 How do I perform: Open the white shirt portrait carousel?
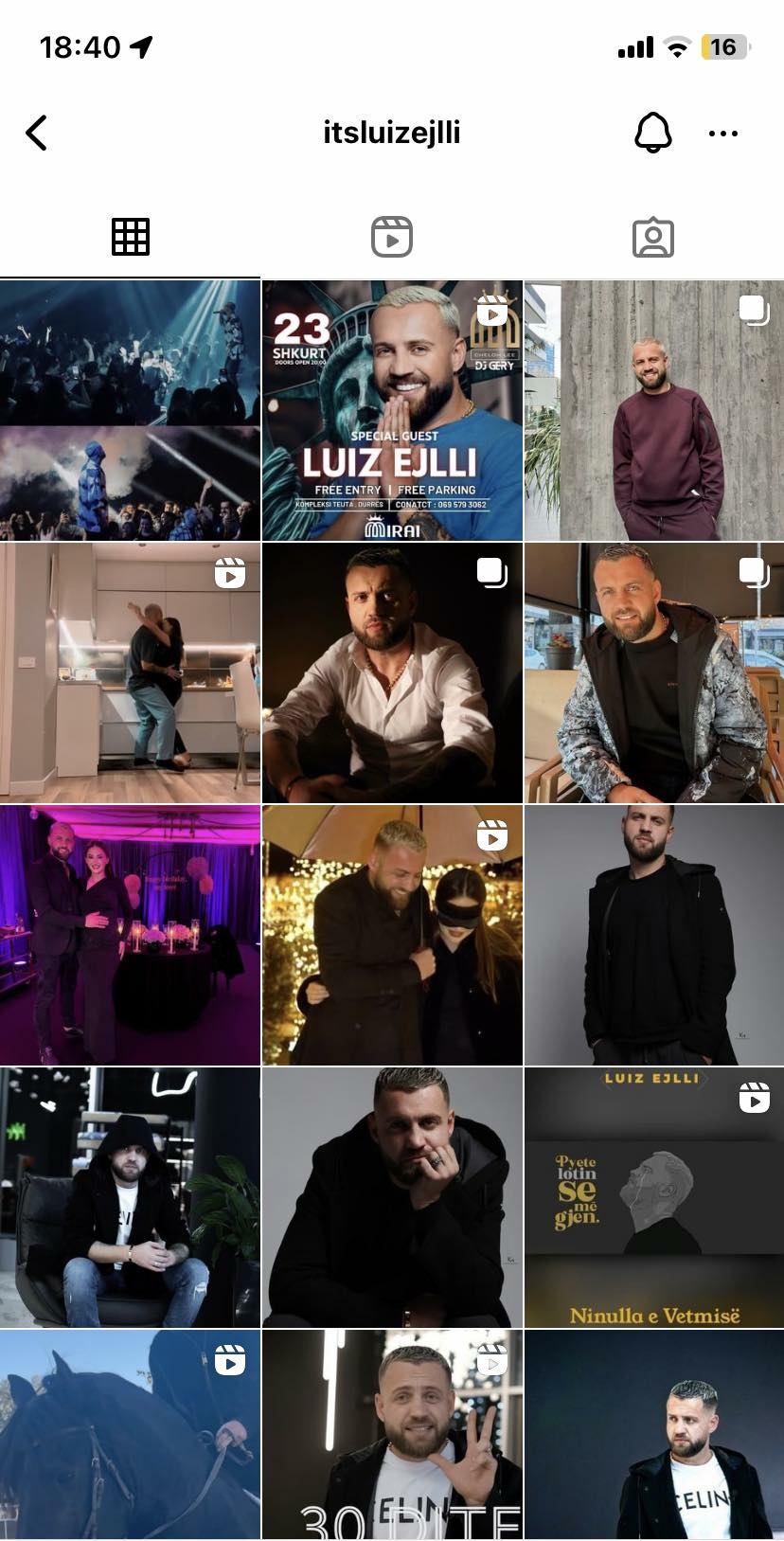point(392,672)
